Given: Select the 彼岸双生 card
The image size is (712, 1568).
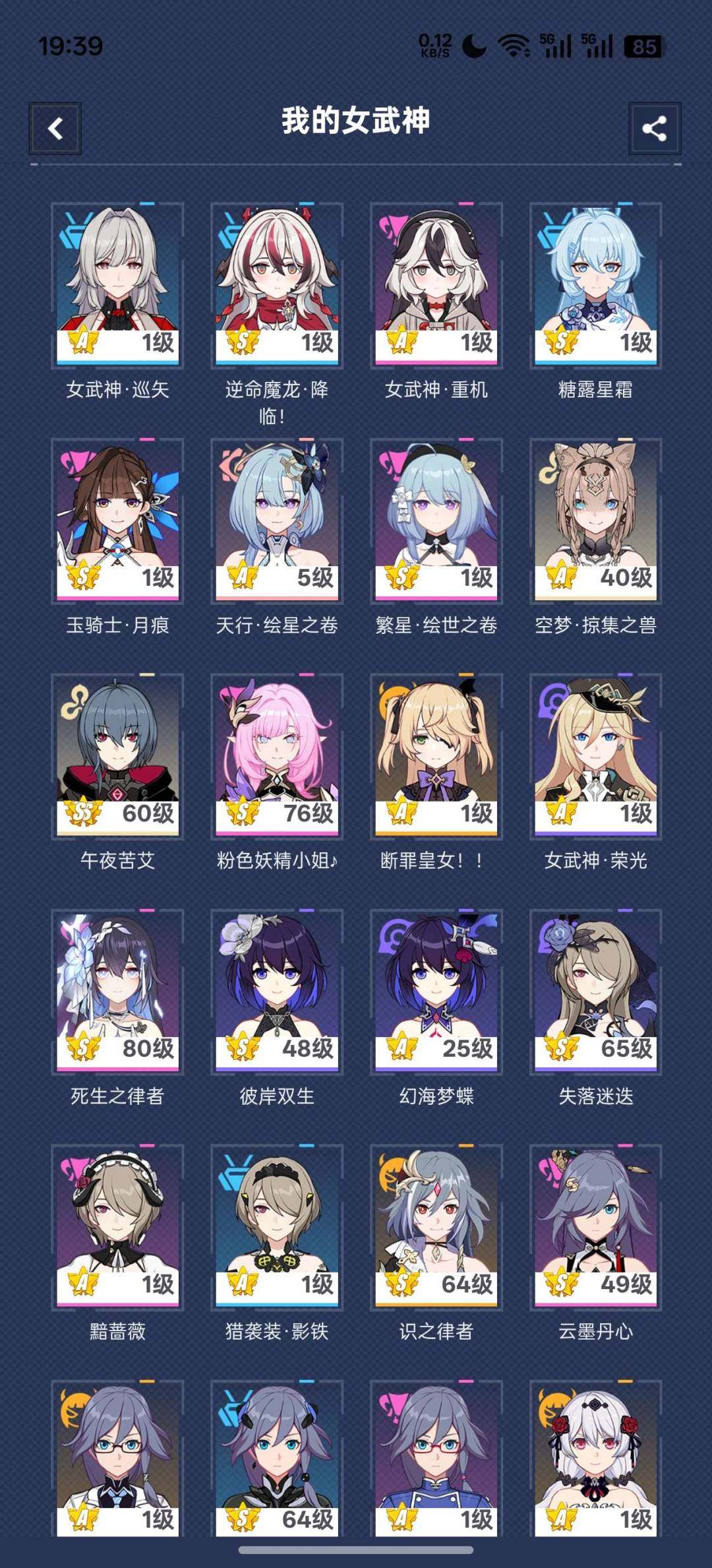Looking at the screenshot, I should 277,991.
